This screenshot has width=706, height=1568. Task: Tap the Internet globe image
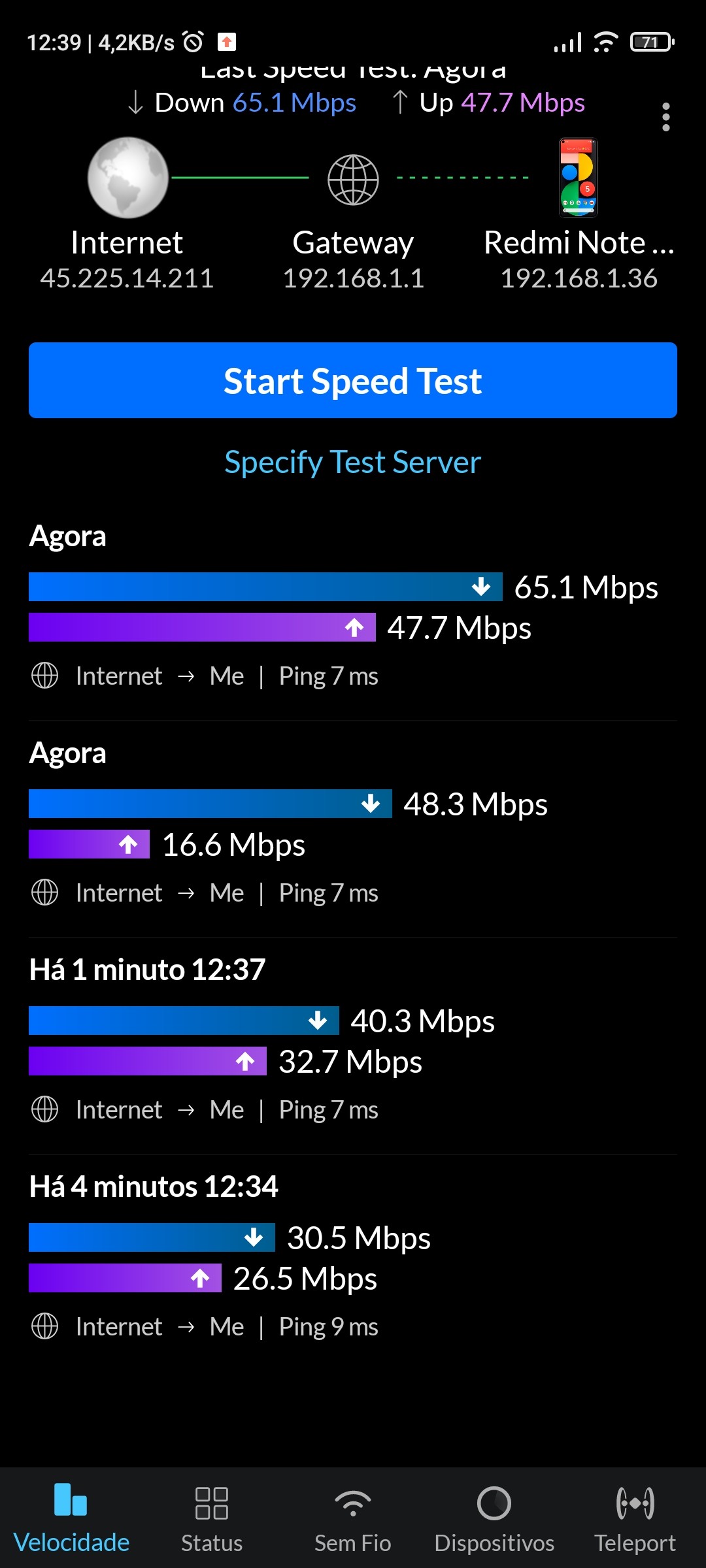coord(127,178)
